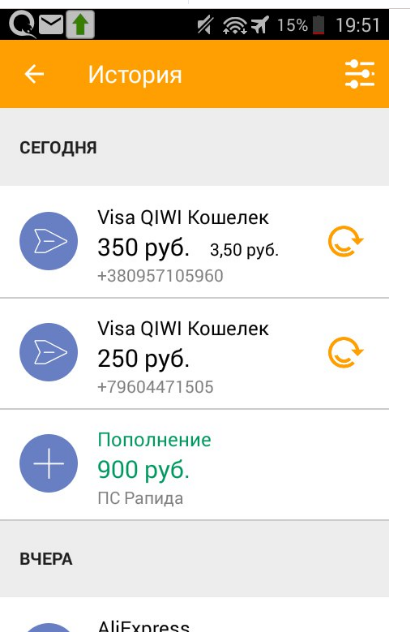Open the history filter settings

coord(360,74)
